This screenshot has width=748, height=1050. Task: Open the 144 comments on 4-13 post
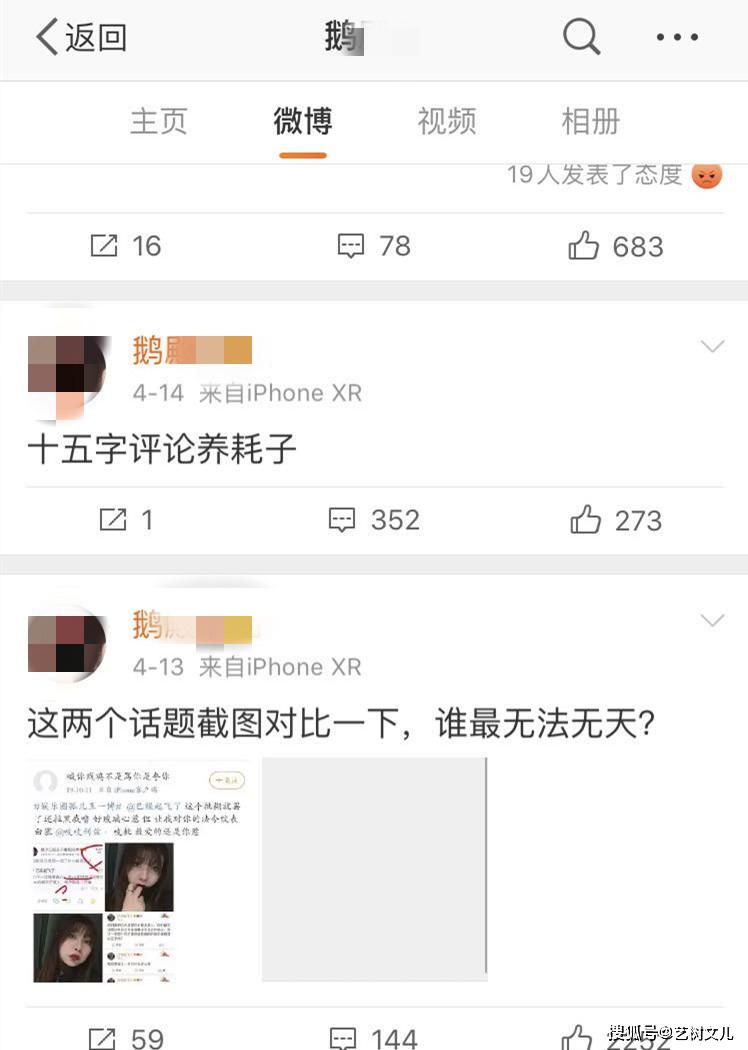(374, 1038)
